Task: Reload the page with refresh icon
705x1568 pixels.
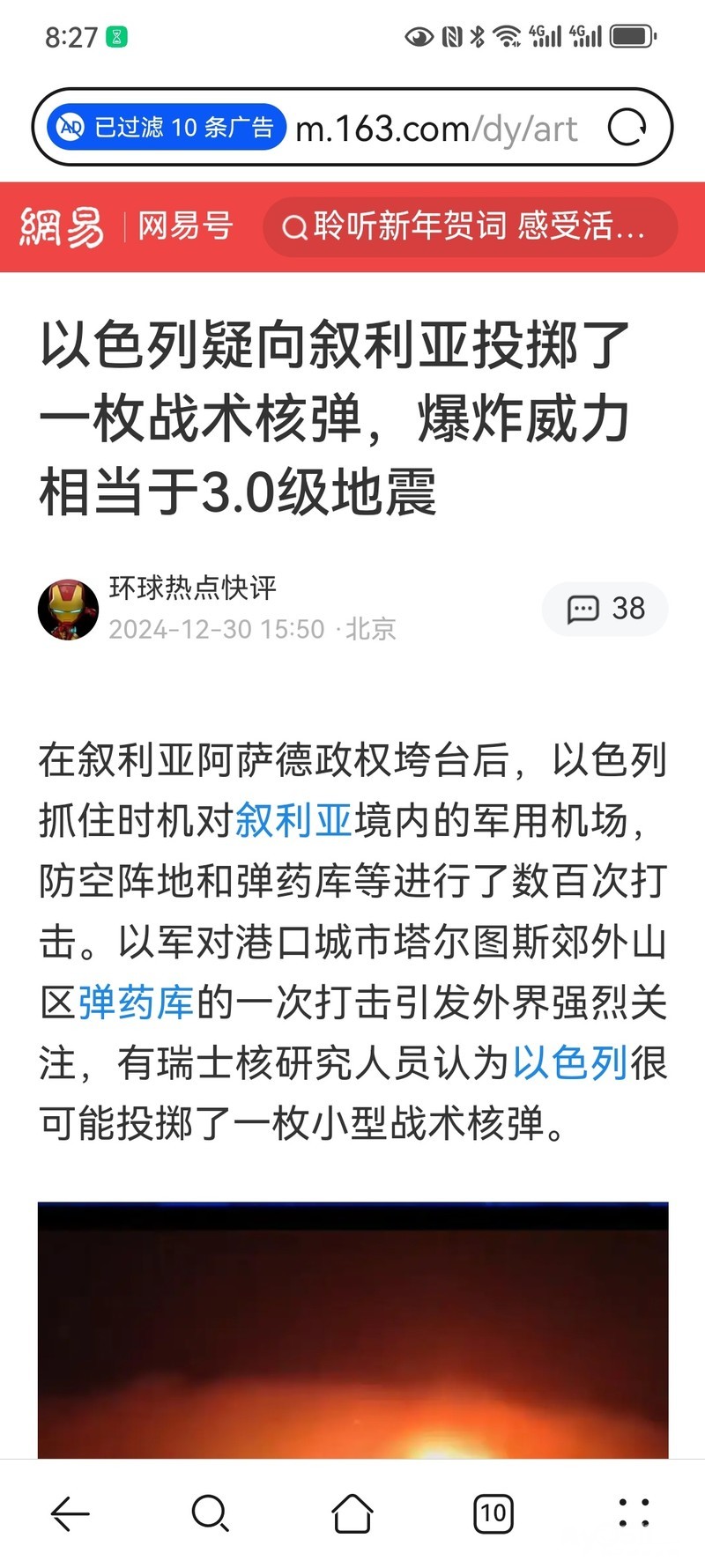Action: point(627,128)
